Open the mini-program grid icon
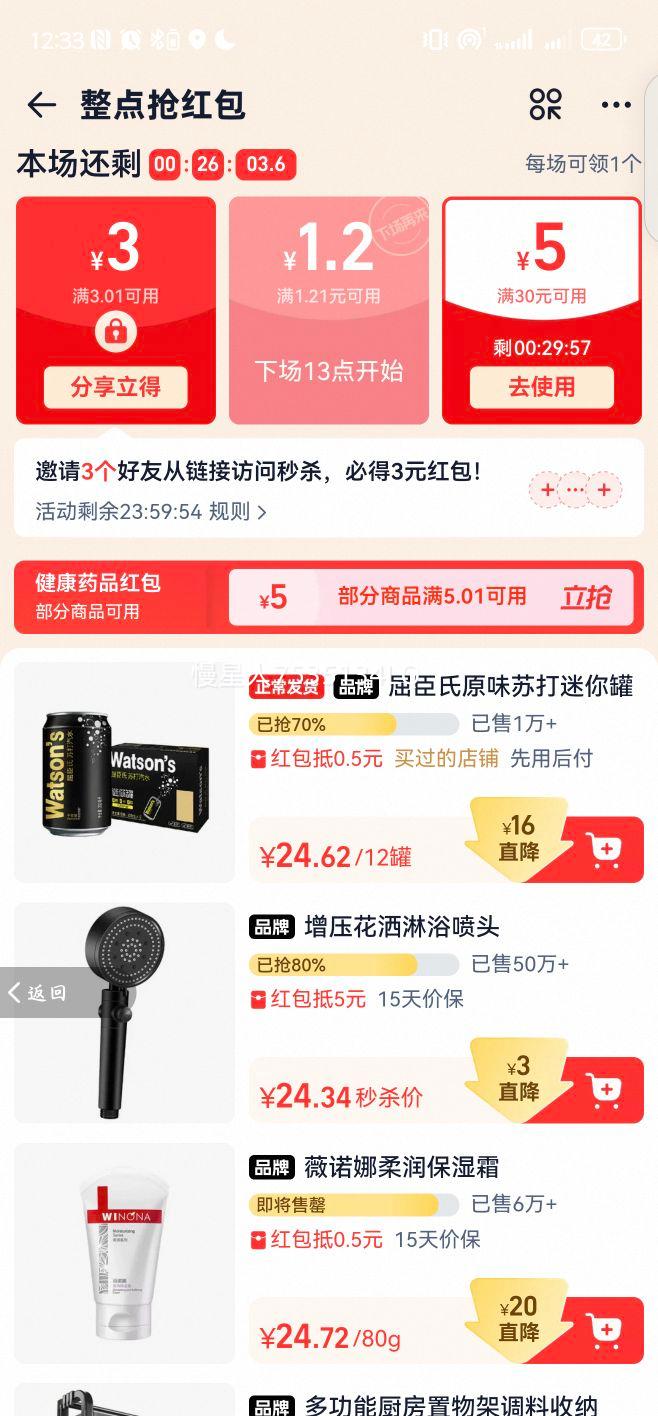Viewport: 658px width, 1416px height. coord(546,104)
